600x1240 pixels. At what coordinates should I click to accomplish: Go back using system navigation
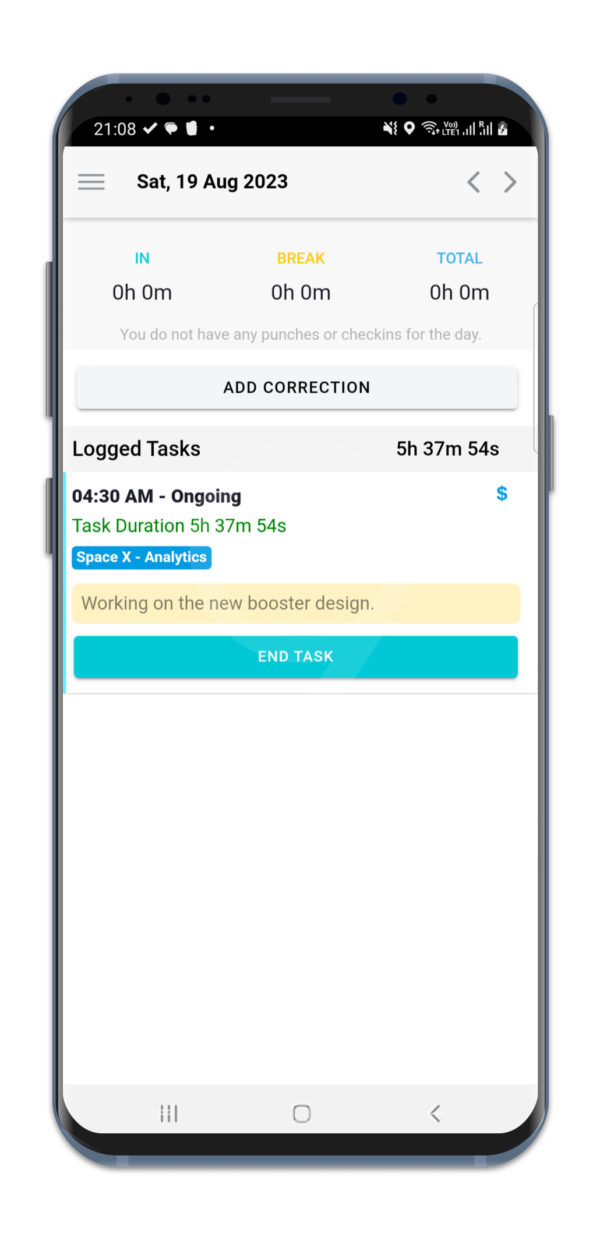coord(435,1113)
